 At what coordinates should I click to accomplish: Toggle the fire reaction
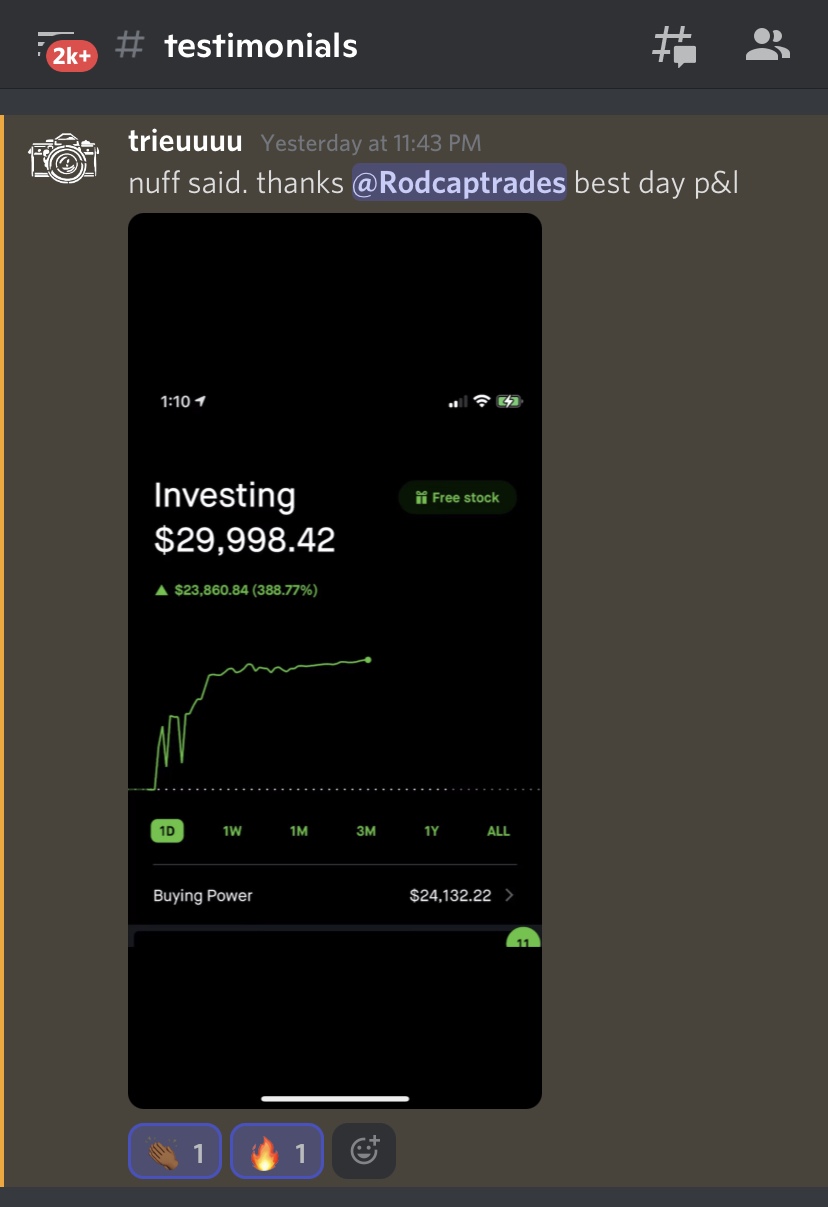pos(277,1152)
